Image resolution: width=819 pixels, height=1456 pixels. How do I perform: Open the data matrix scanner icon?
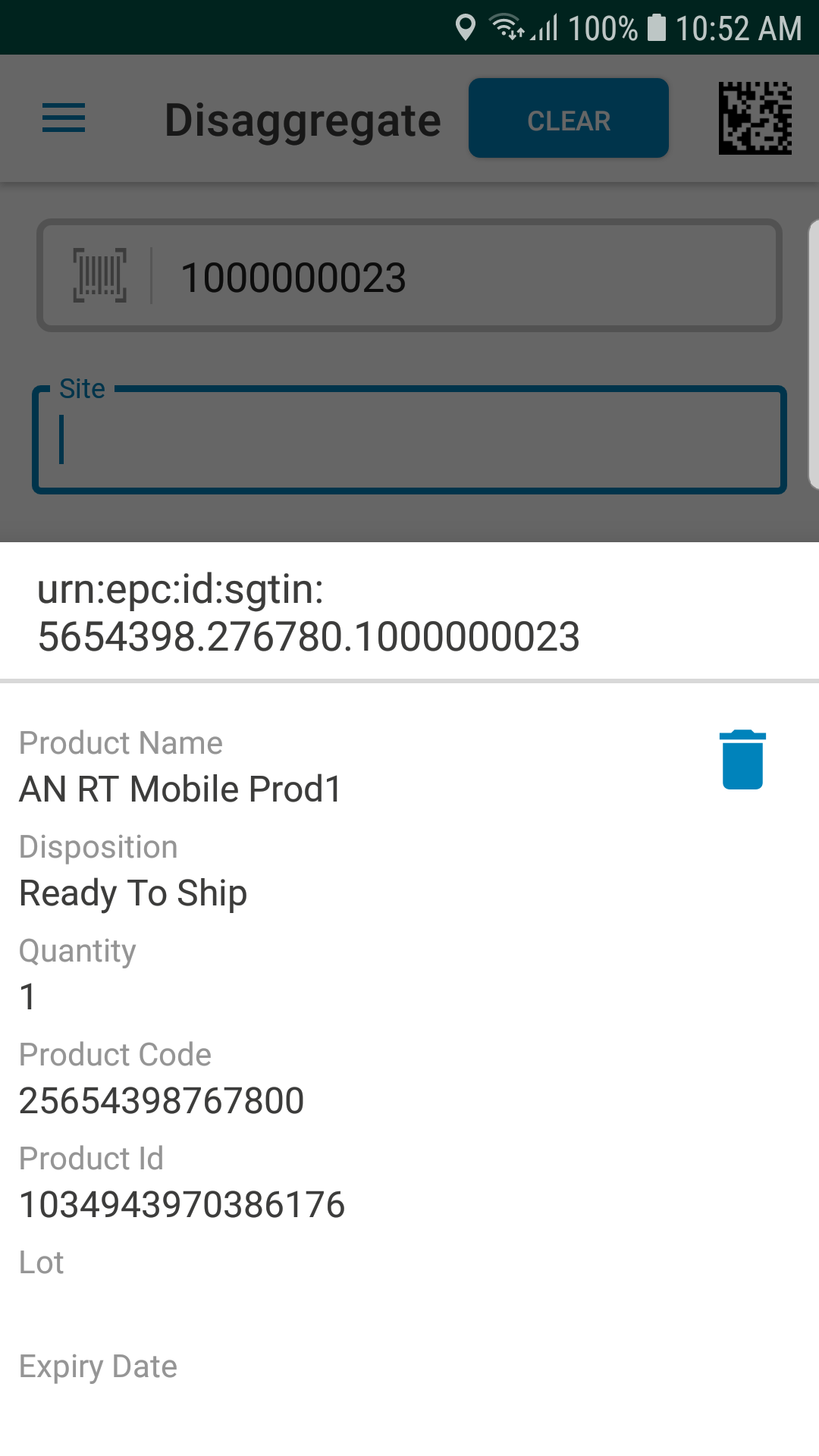click(755, 118)
